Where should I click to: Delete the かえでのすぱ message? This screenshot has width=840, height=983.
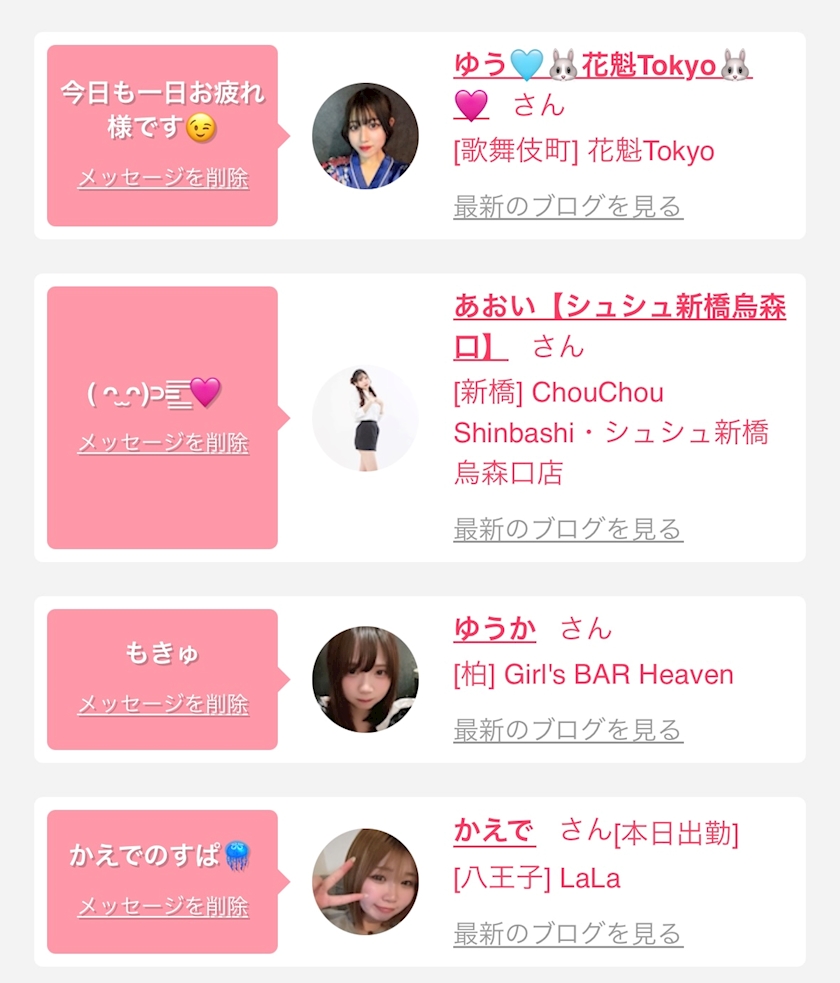coord(163,907)
